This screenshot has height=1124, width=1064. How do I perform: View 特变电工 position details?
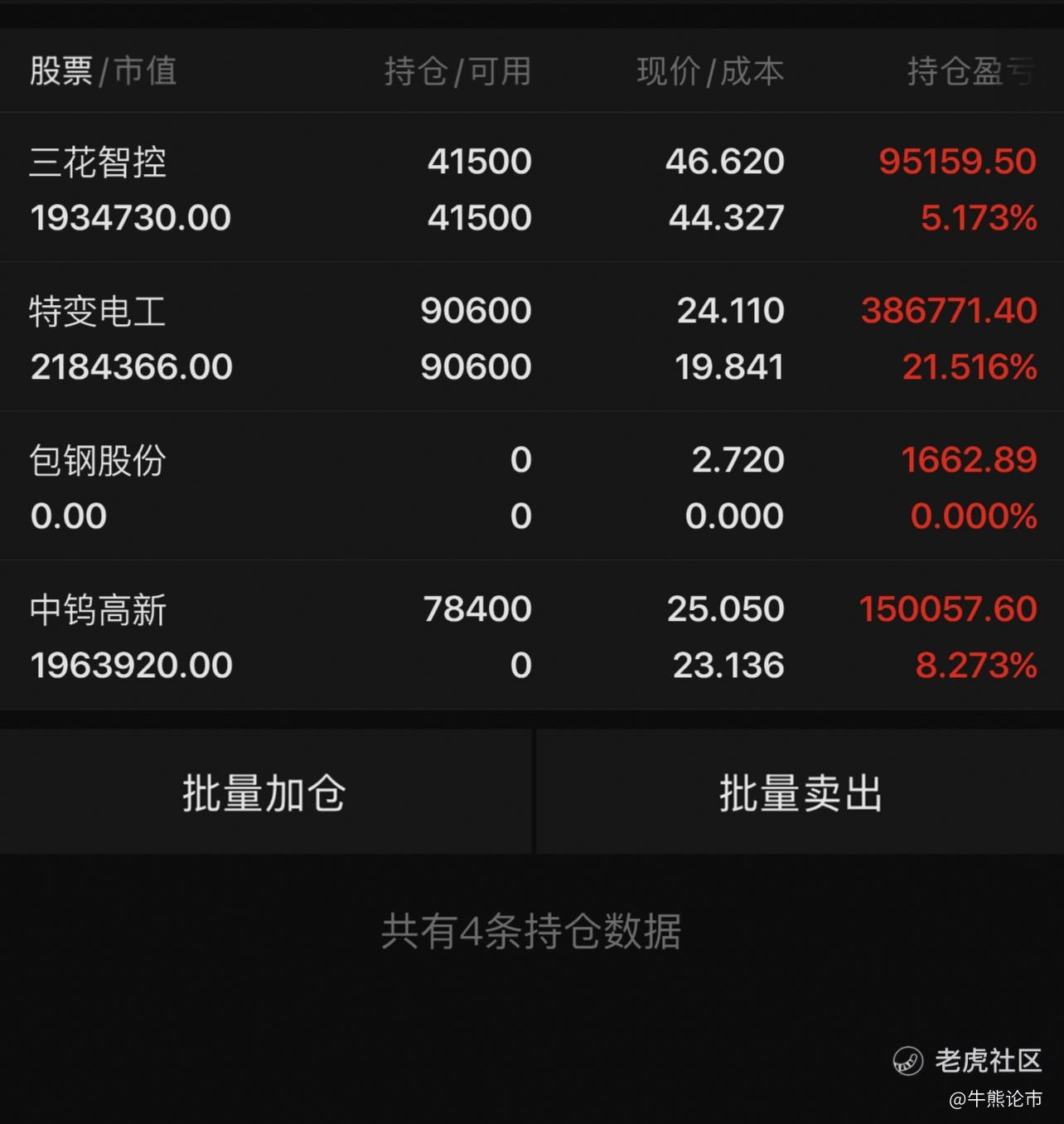pos(530,337)
